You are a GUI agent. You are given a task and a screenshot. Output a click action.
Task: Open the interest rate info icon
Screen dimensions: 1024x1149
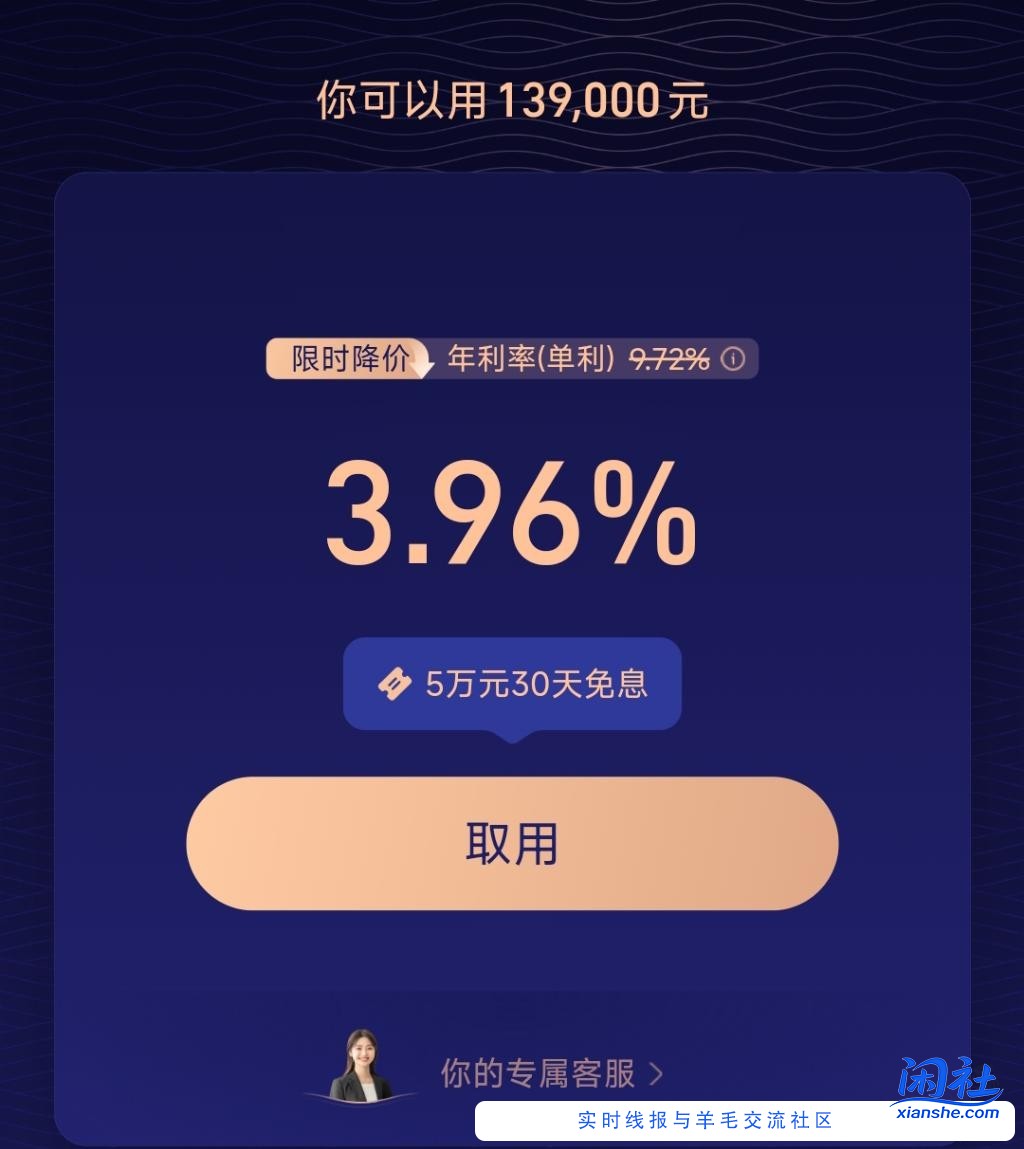coord(733,359)
